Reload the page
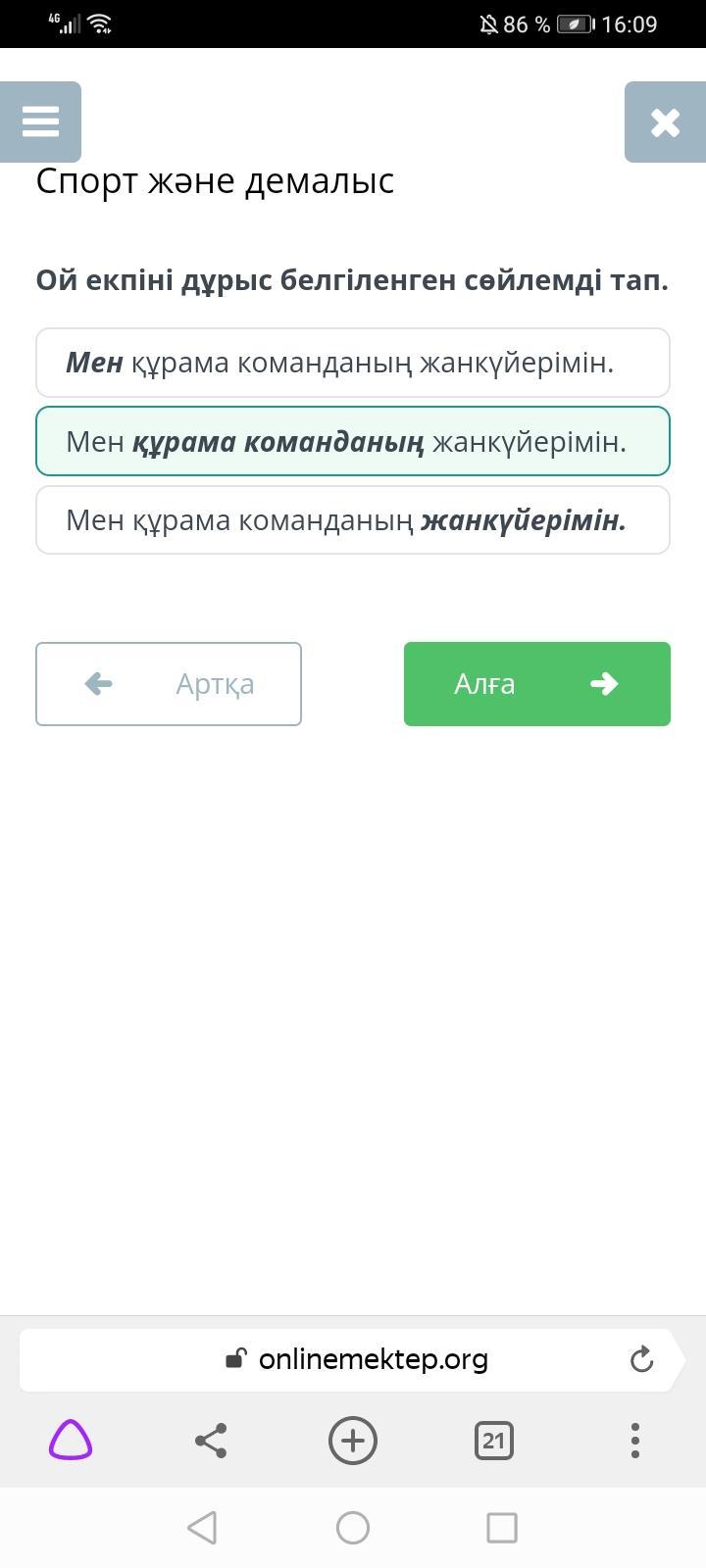This screenshot has height=1568, width=706. click(641, 1359)
